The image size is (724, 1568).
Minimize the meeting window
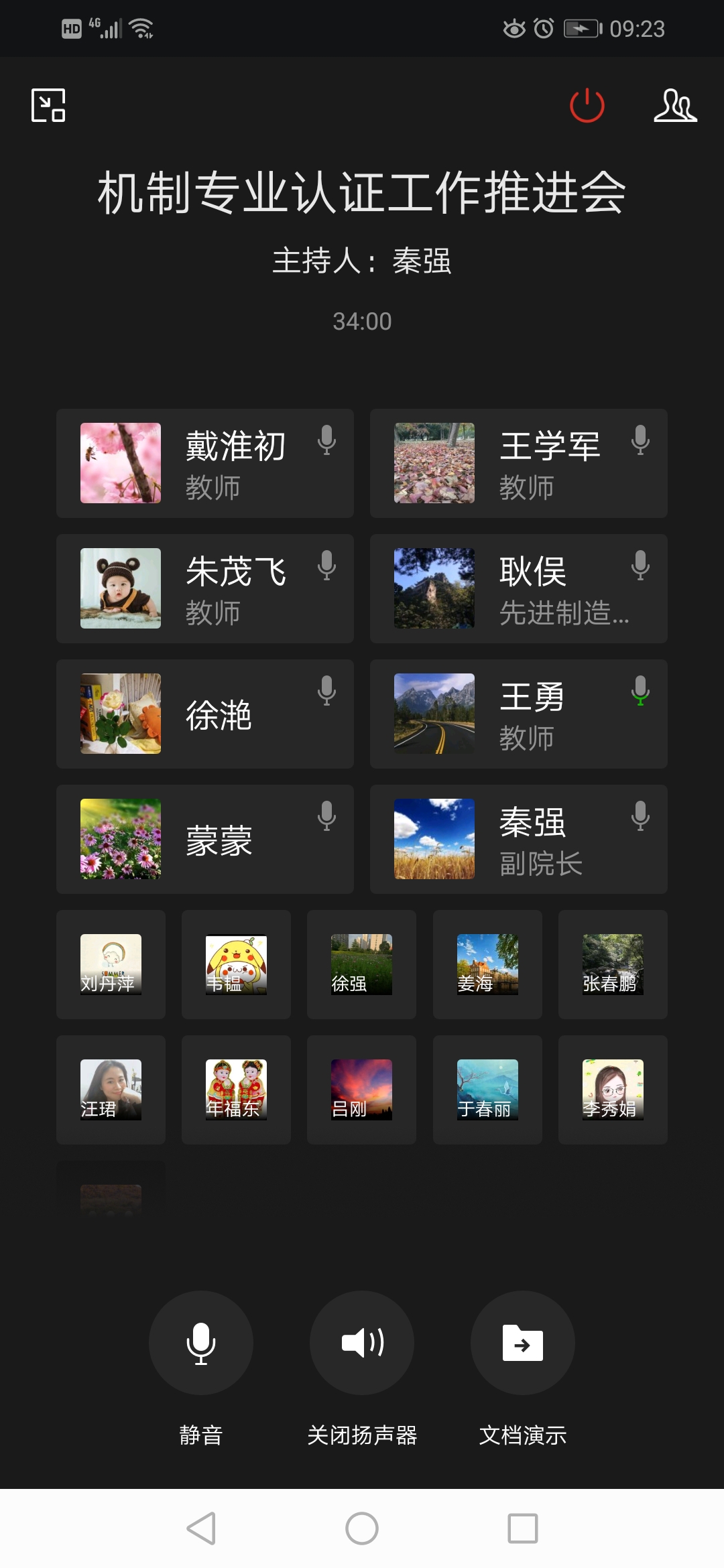click(48, 105)
